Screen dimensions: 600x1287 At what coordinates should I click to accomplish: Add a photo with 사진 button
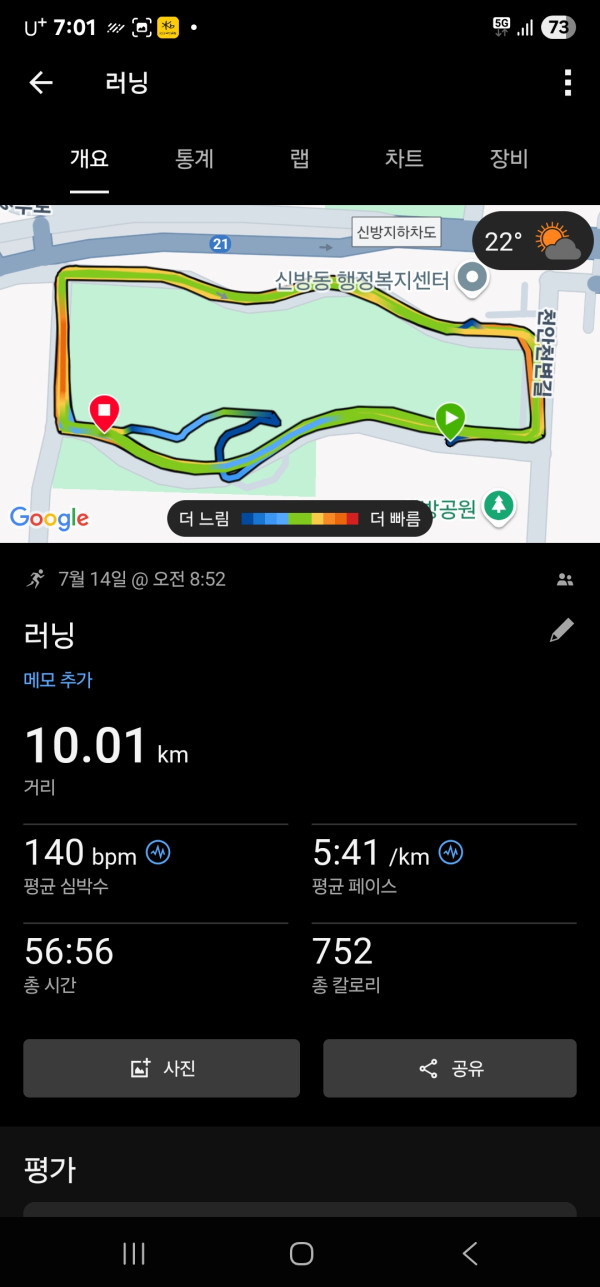162,1068
